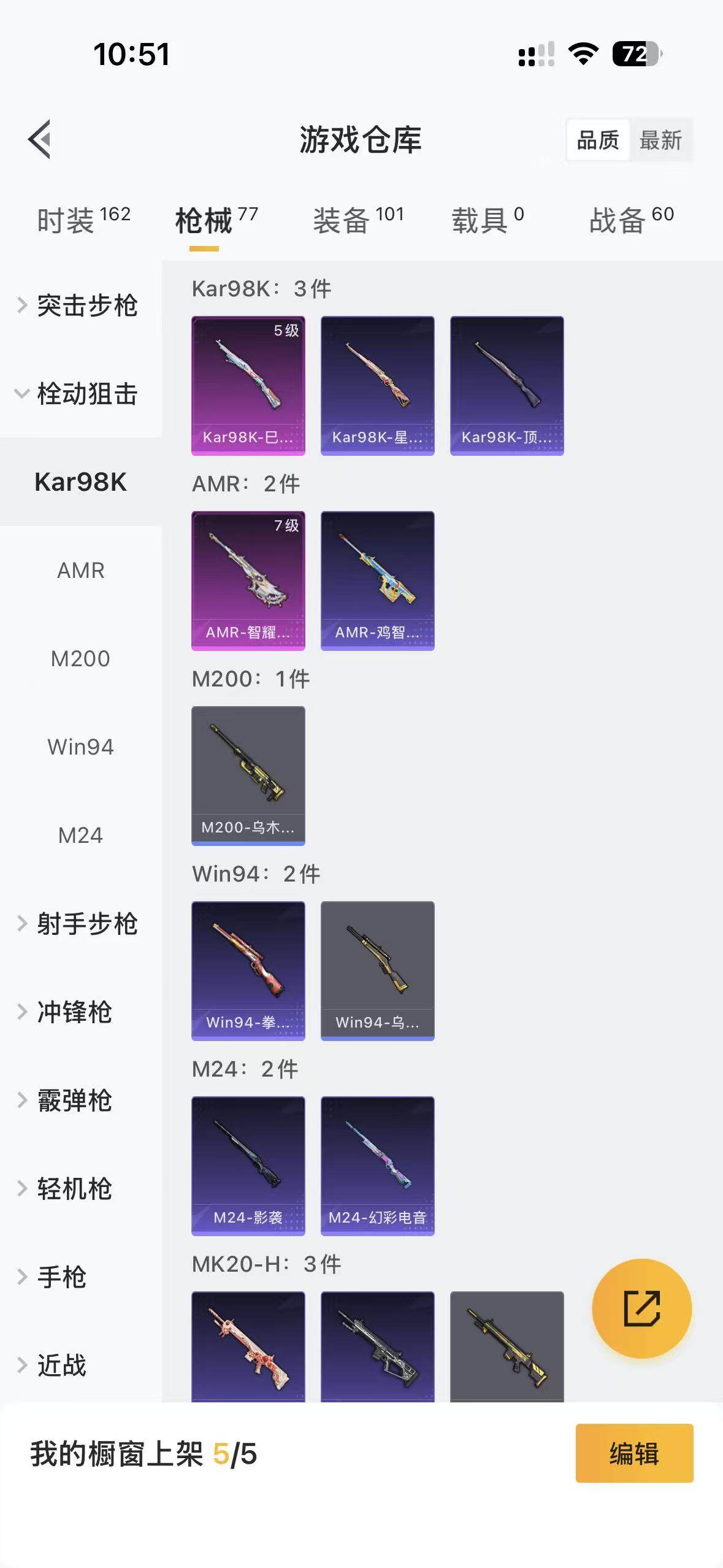
Task: Select M200 in the side list
Action: (80, 659)
